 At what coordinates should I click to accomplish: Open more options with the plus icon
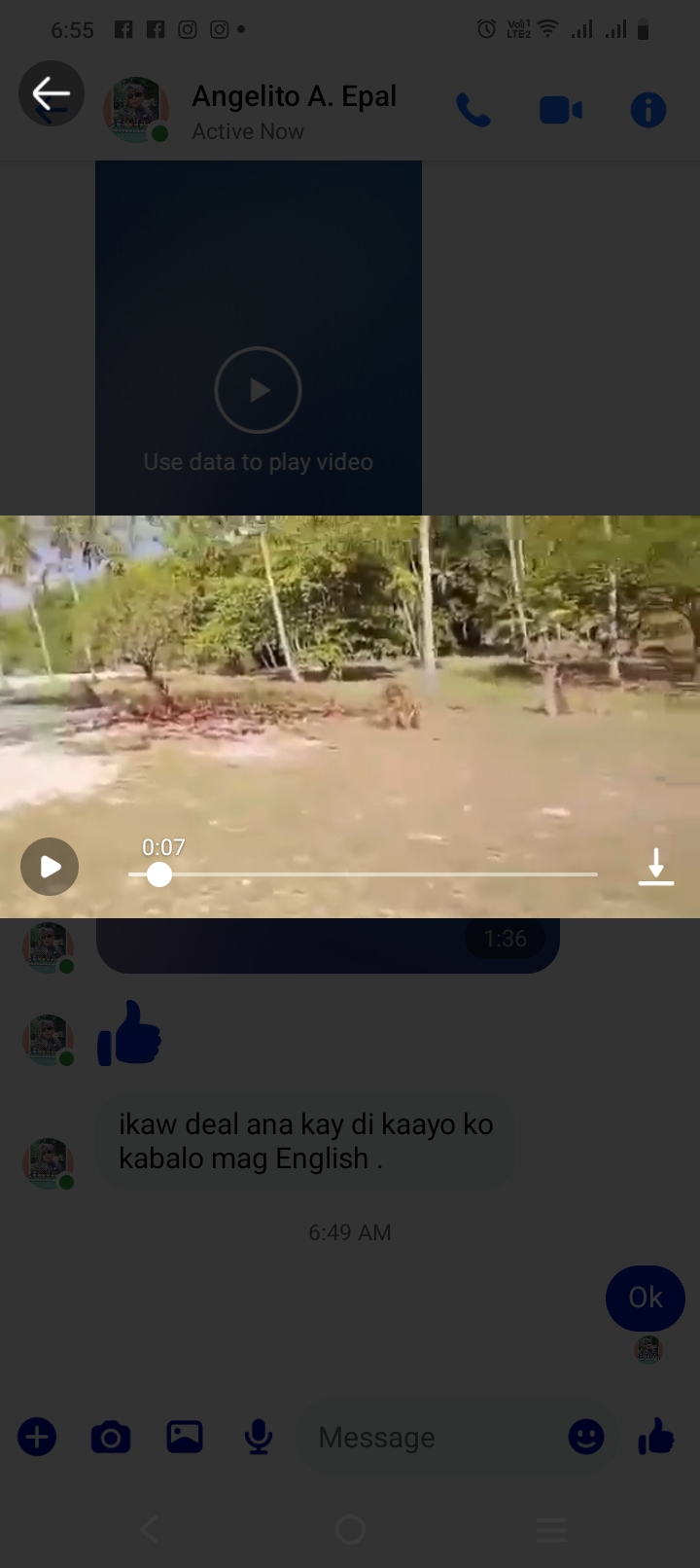tap(37, 1437)
